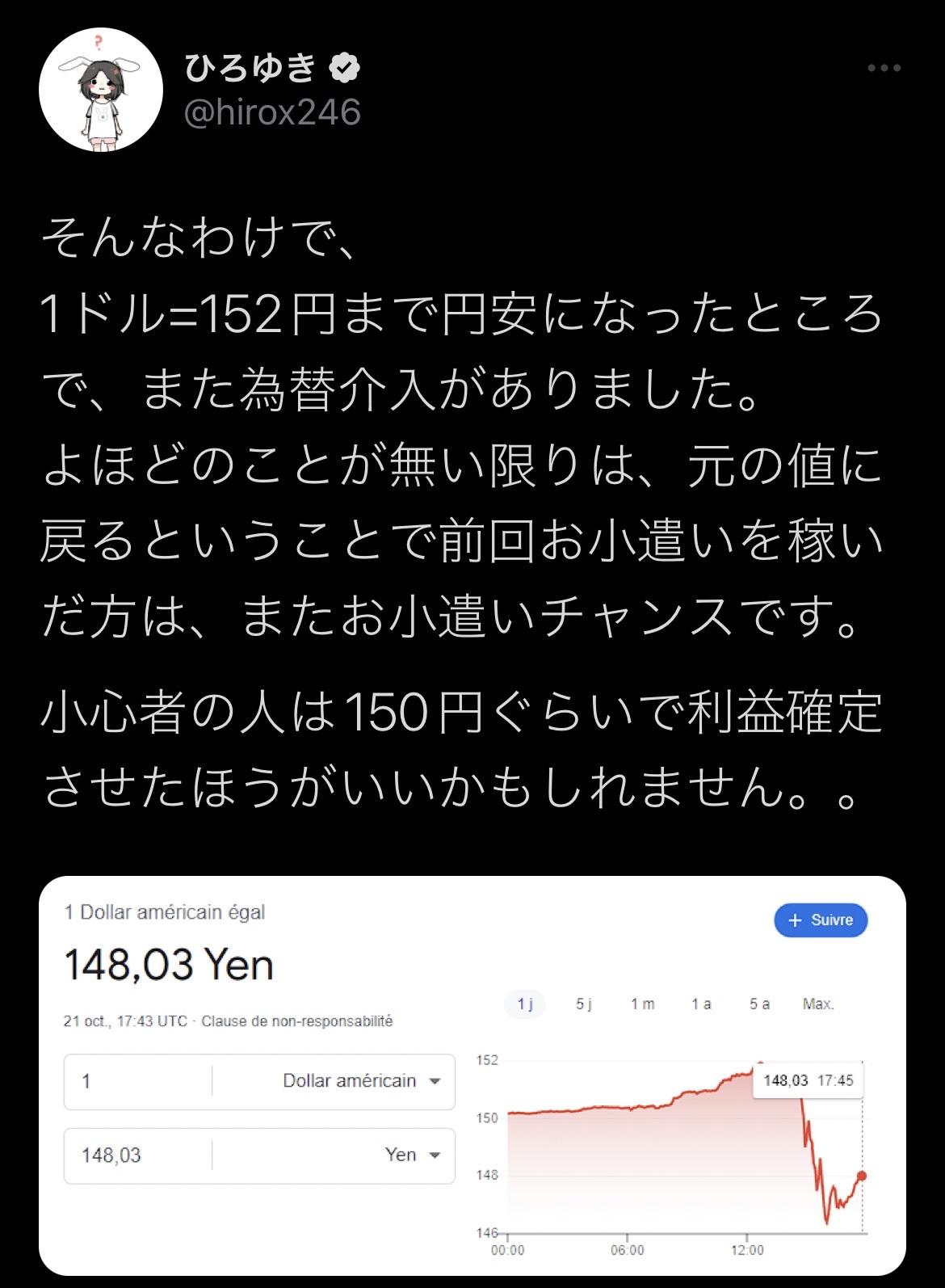
Task: View the @hirox246 profile handle
Action: 272,112
